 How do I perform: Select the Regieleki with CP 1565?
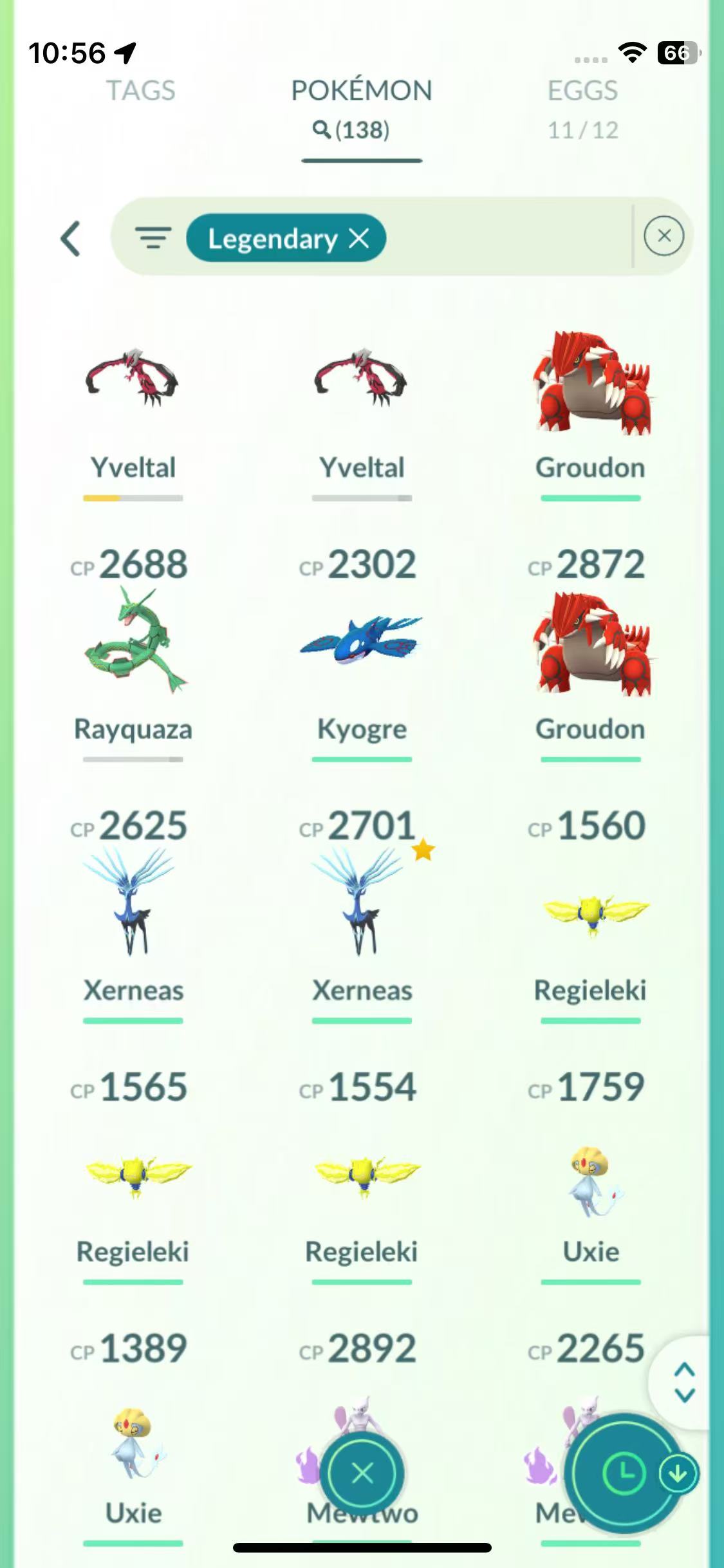(133, 1175)
